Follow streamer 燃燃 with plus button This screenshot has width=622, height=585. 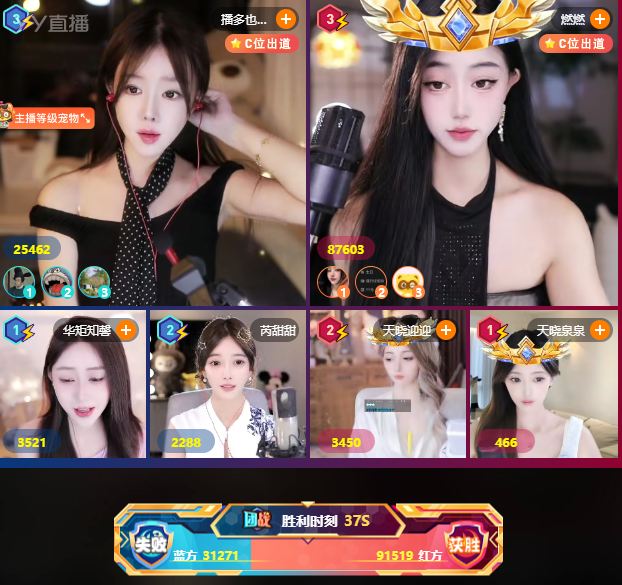pyautogui.click(x=600, y=19)
